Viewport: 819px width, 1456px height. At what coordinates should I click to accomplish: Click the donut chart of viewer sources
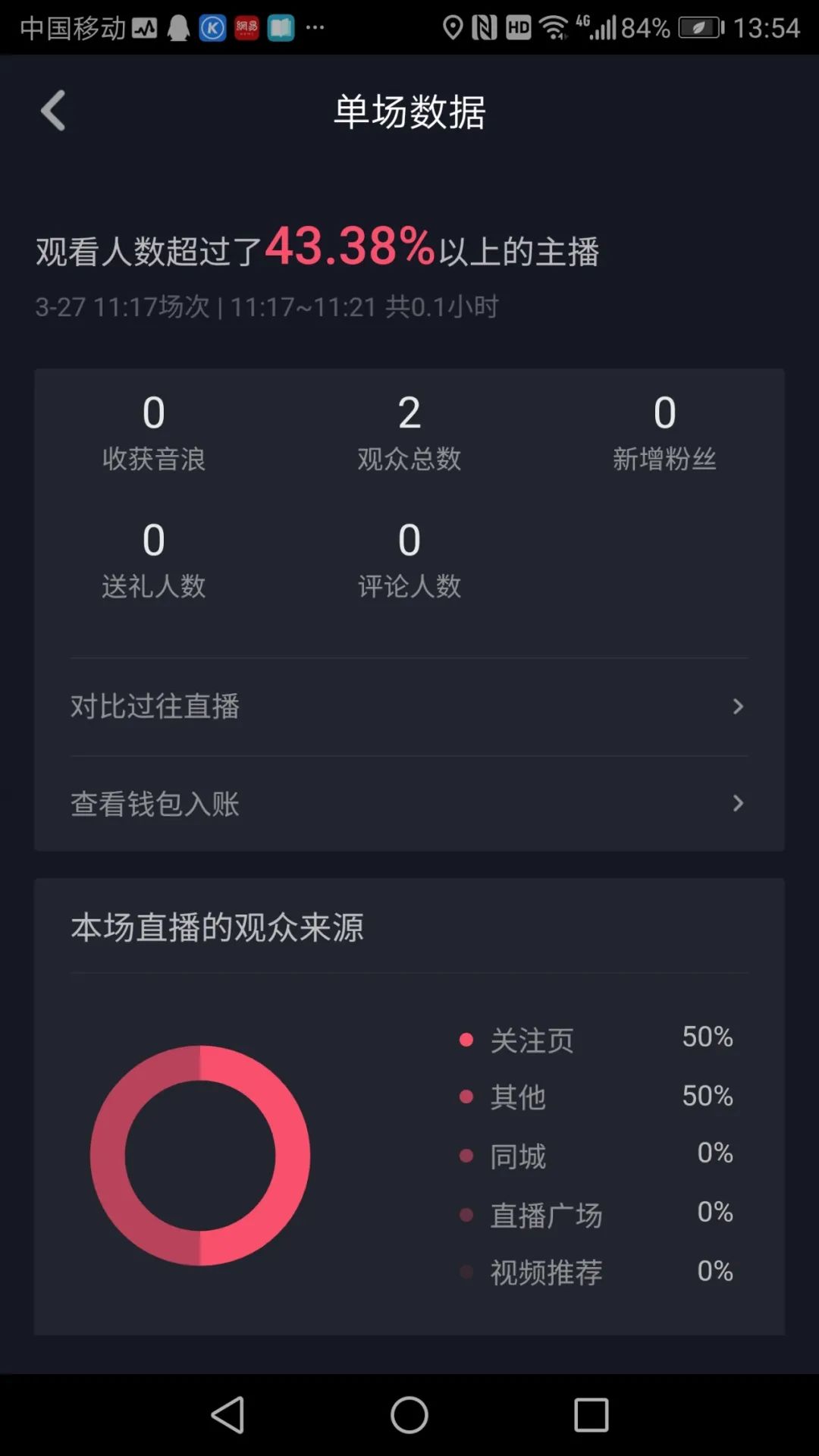coord(201,1153)
